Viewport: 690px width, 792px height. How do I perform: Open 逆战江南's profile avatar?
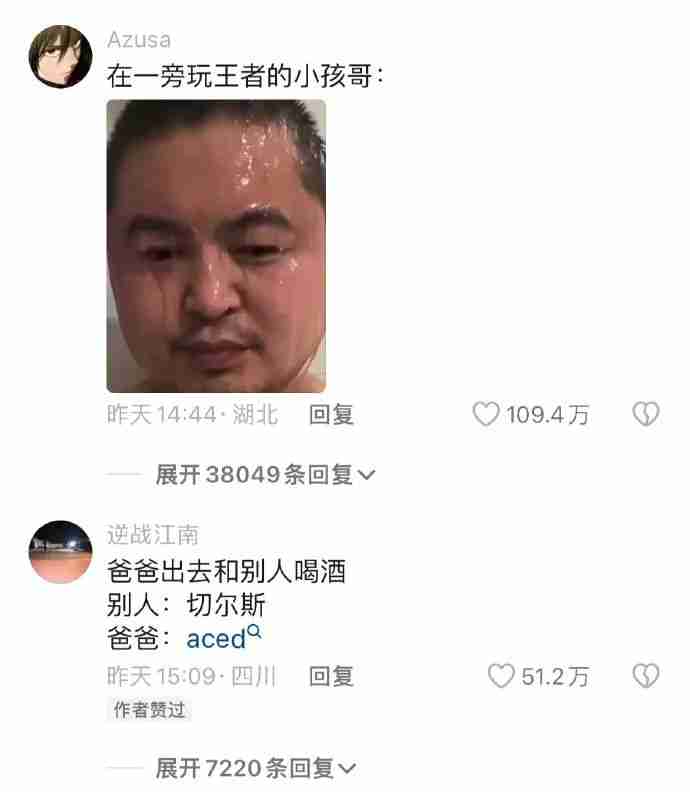61,551
